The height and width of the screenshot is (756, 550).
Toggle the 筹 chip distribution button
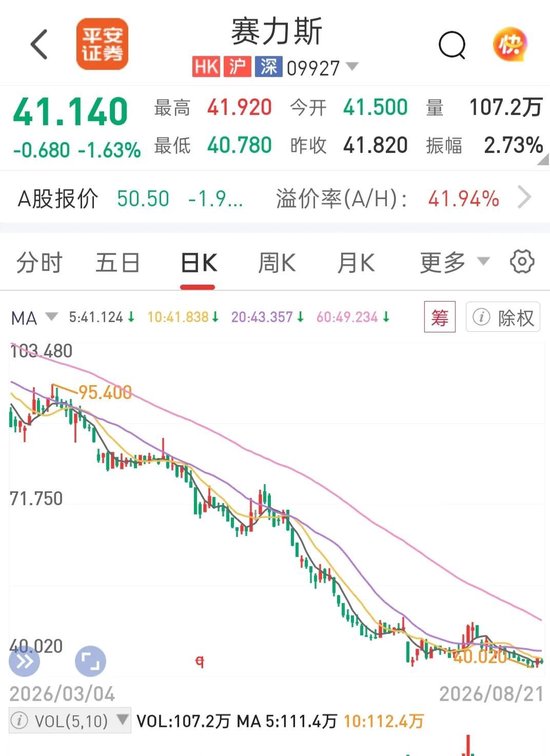click(x=440, y=317)
